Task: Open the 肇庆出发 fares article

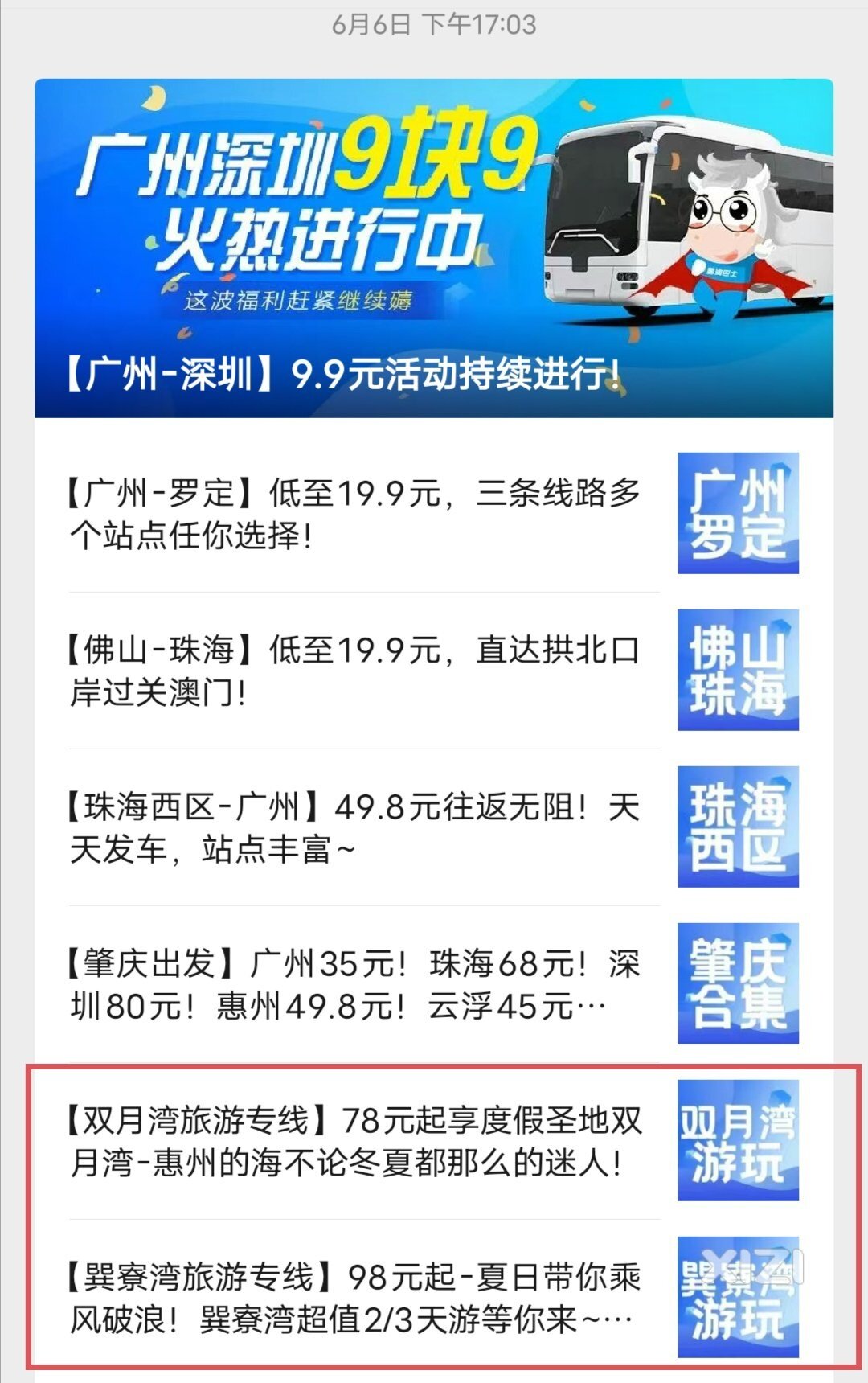Action: pos(354,984)
